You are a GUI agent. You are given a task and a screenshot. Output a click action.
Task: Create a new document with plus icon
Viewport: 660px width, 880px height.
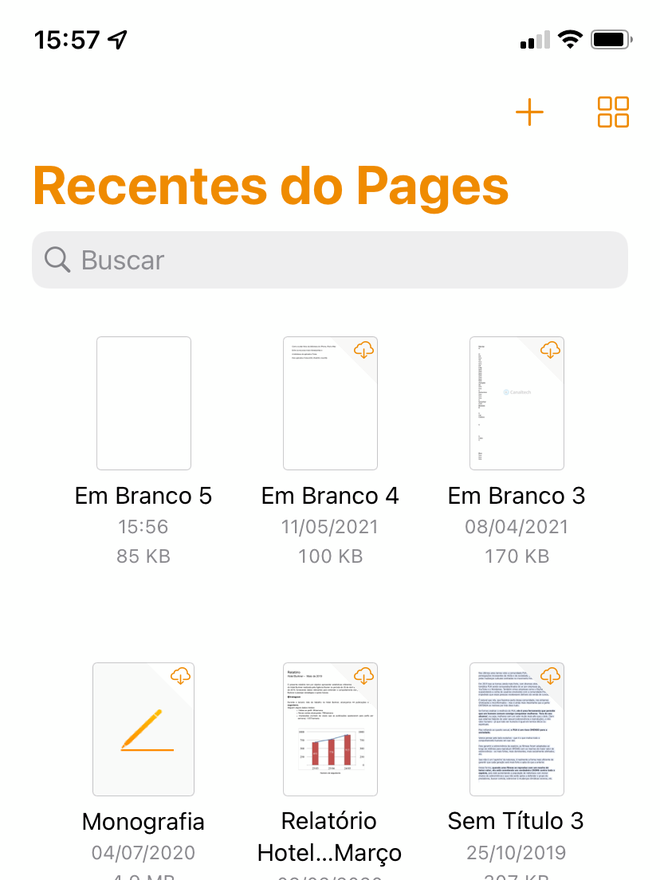529,112
